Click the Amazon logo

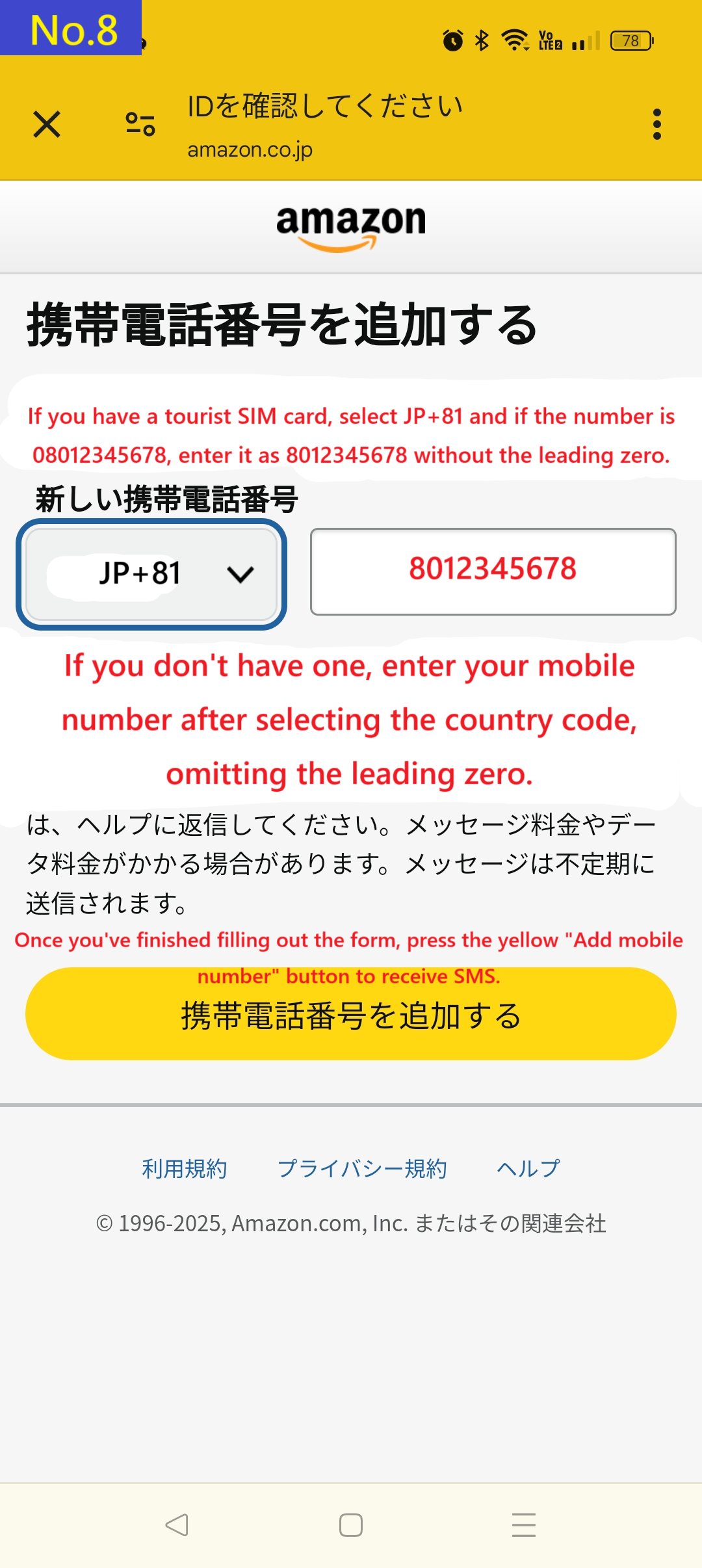pos(350,224)
